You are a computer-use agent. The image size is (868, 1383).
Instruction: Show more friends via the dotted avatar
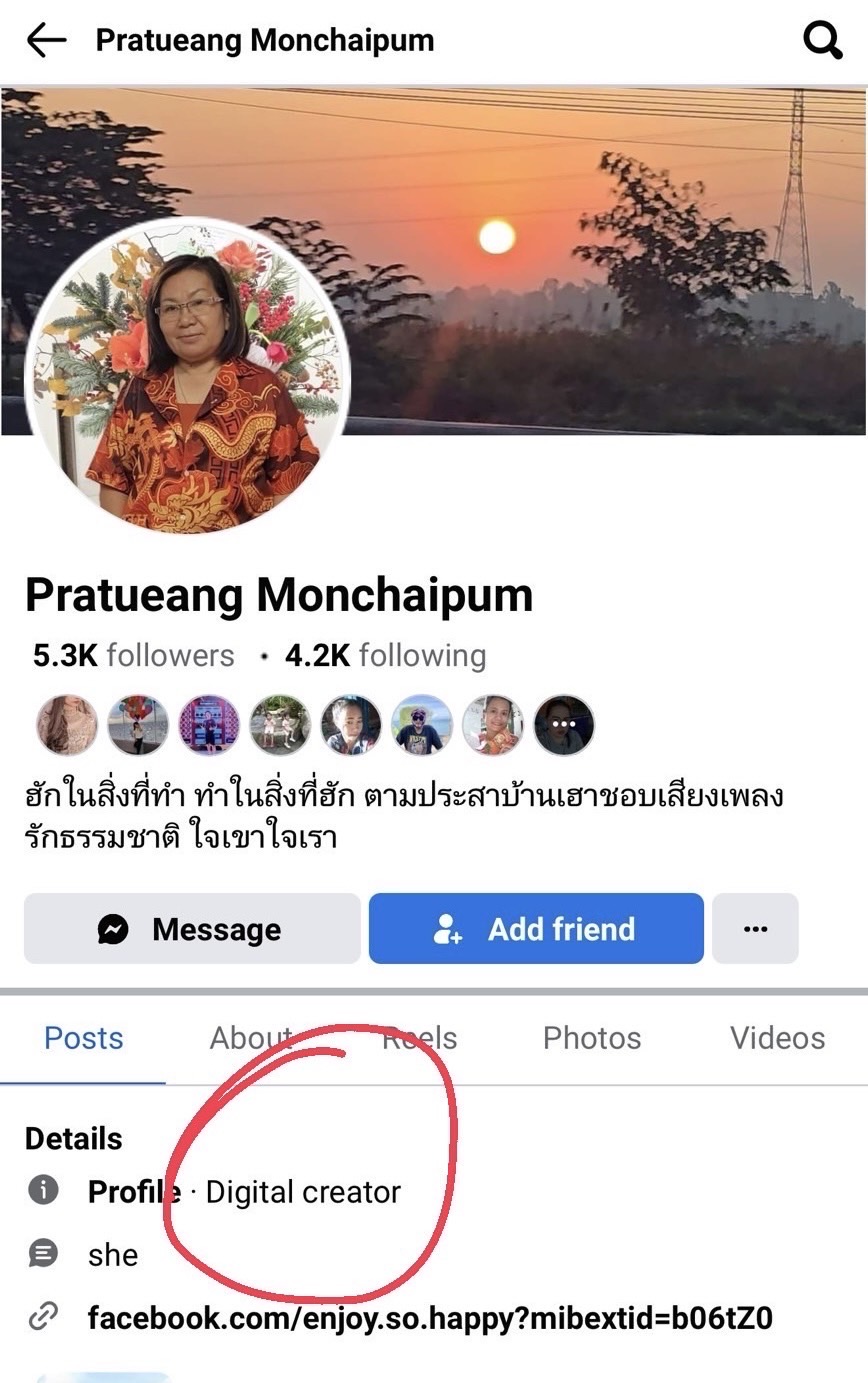tap(564, 725)
